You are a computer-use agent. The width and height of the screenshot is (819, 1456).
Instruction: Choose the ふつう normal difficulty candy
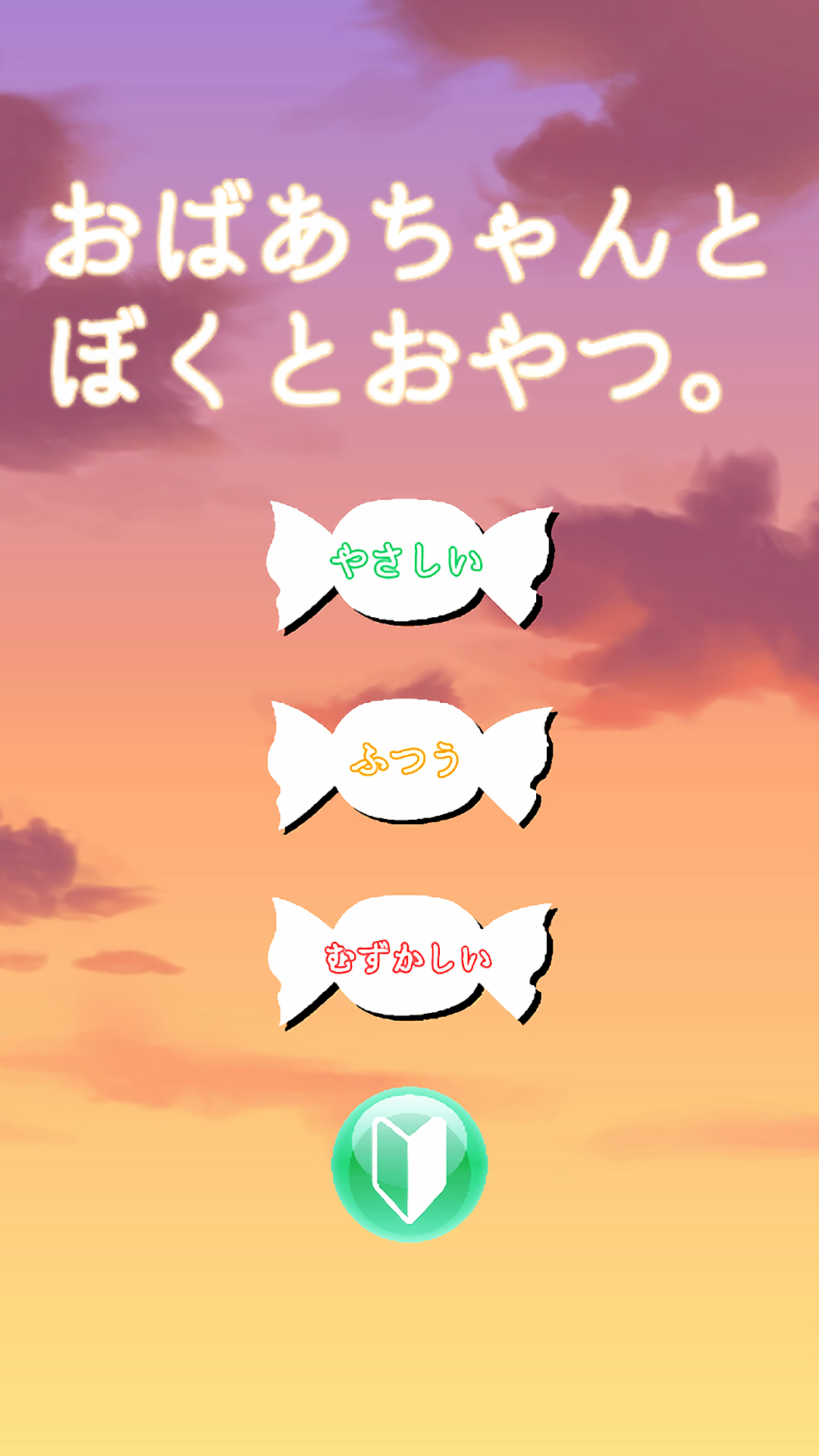(x=410, y=764)
